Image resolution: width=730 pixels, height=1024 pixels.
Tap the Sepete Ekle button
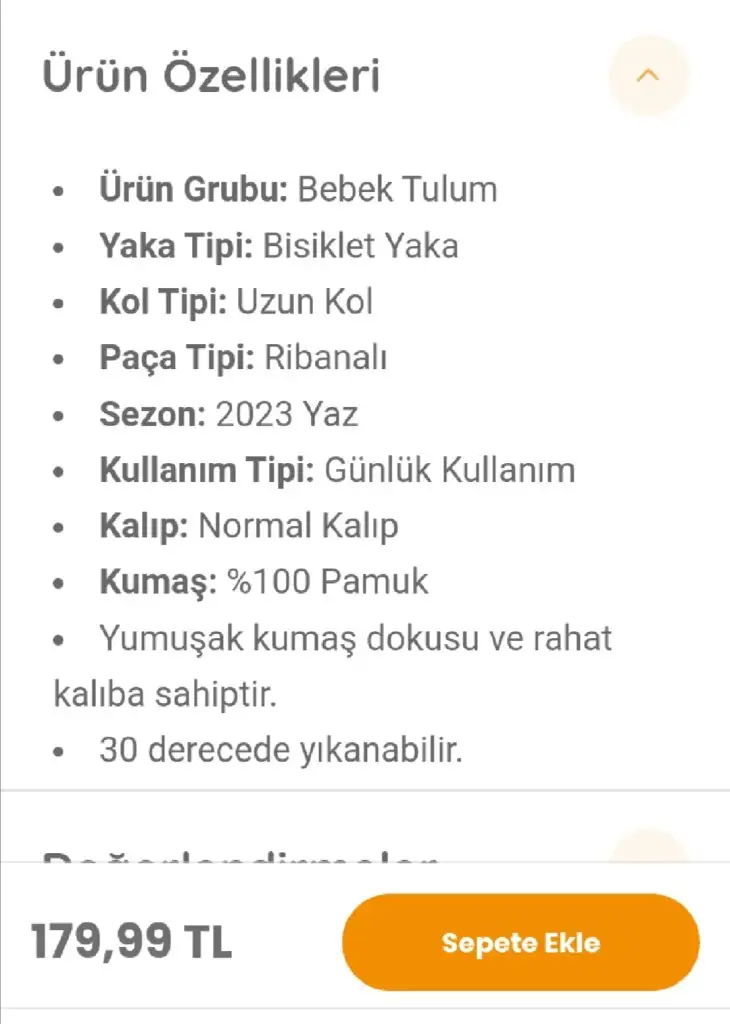point(520,943)
